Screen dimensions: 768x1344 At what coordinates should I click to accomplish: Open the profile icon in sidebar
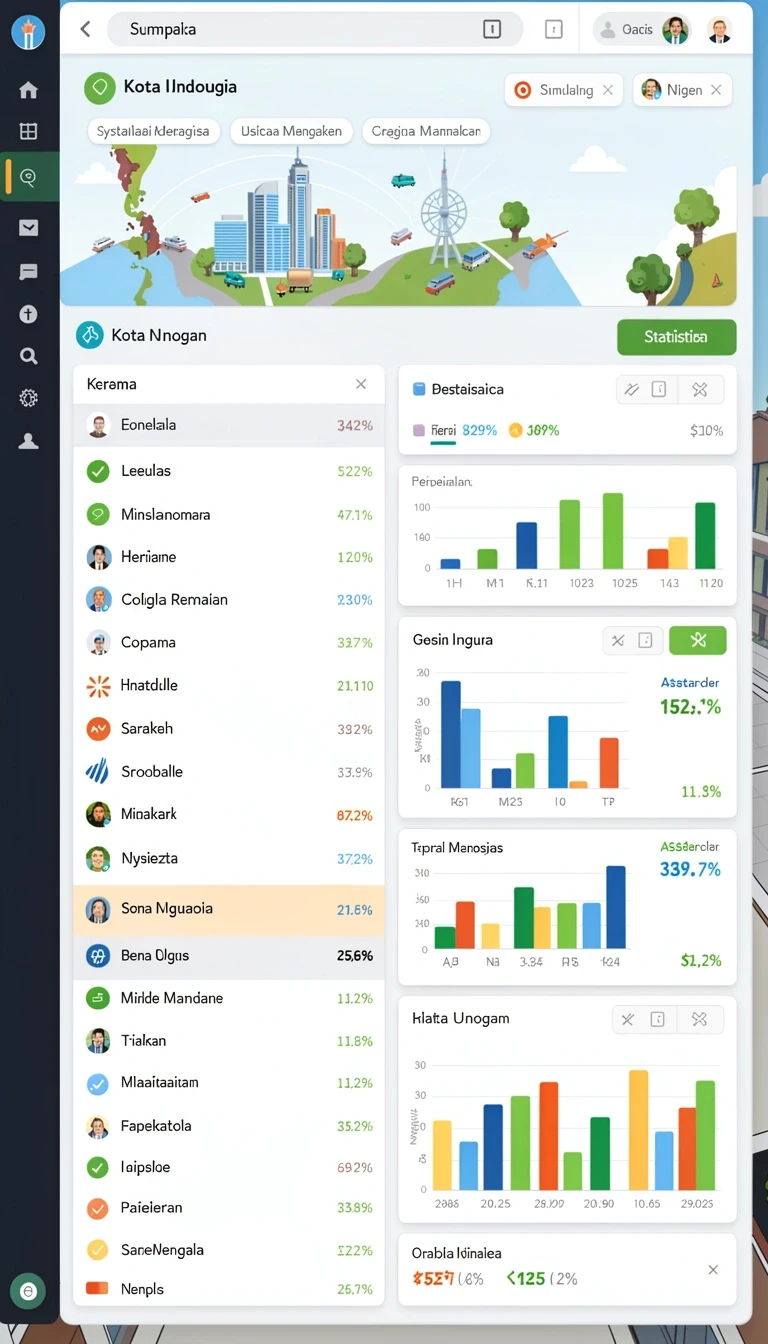28,441
